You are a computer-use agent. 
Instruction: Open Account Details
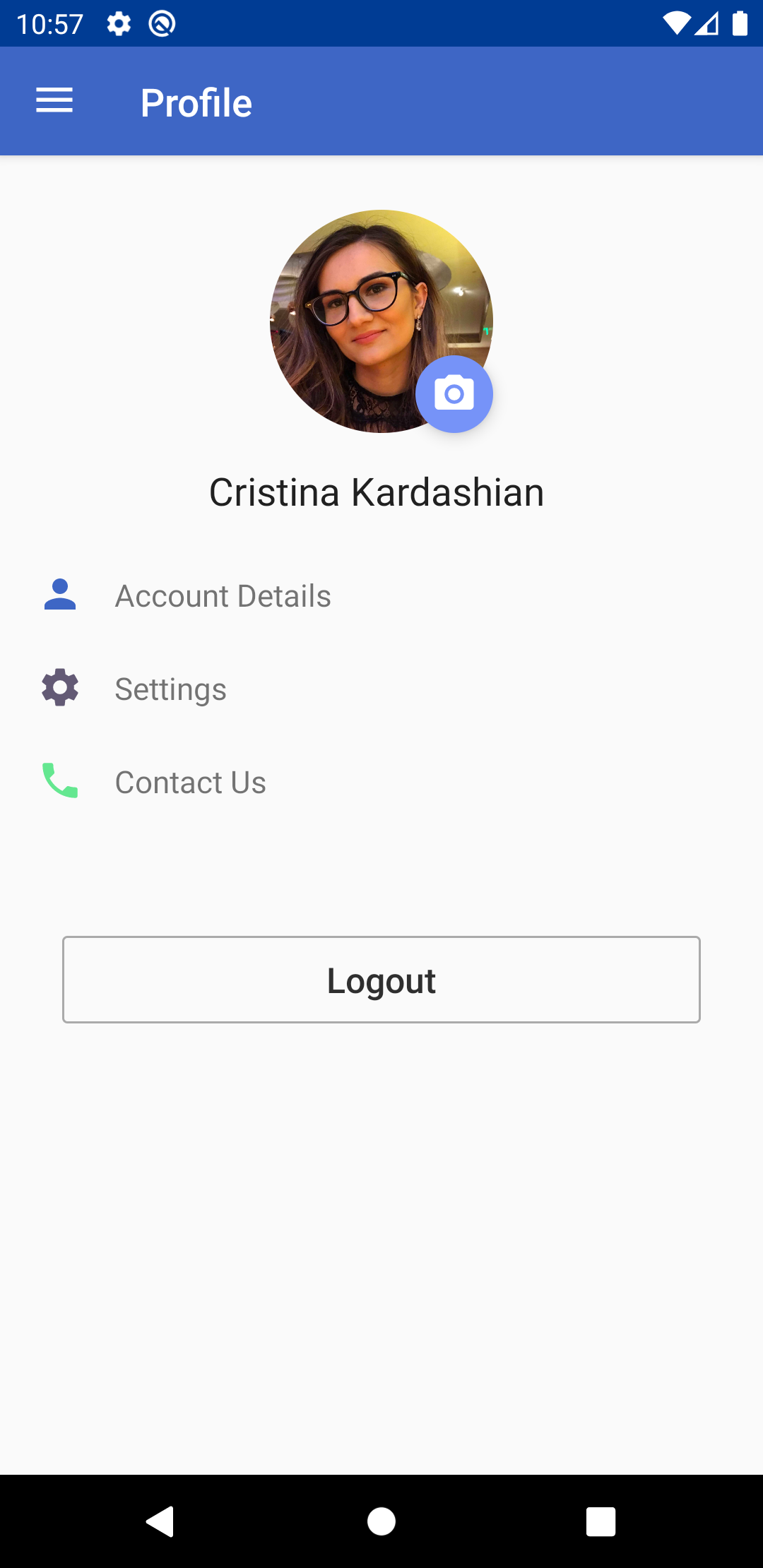(x=224, y=595)
